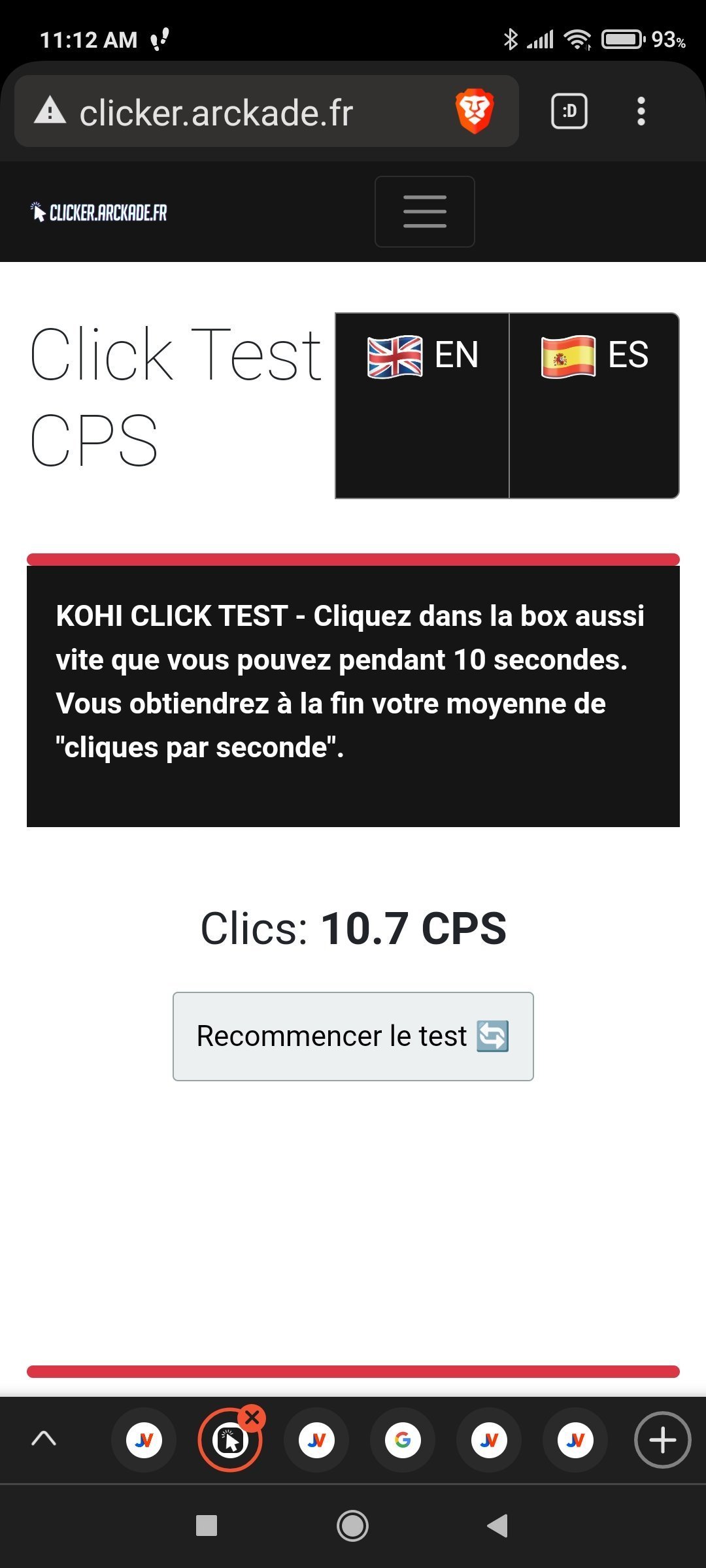Go back with the system back button

pyautogui.click(x=497, y=1526)
